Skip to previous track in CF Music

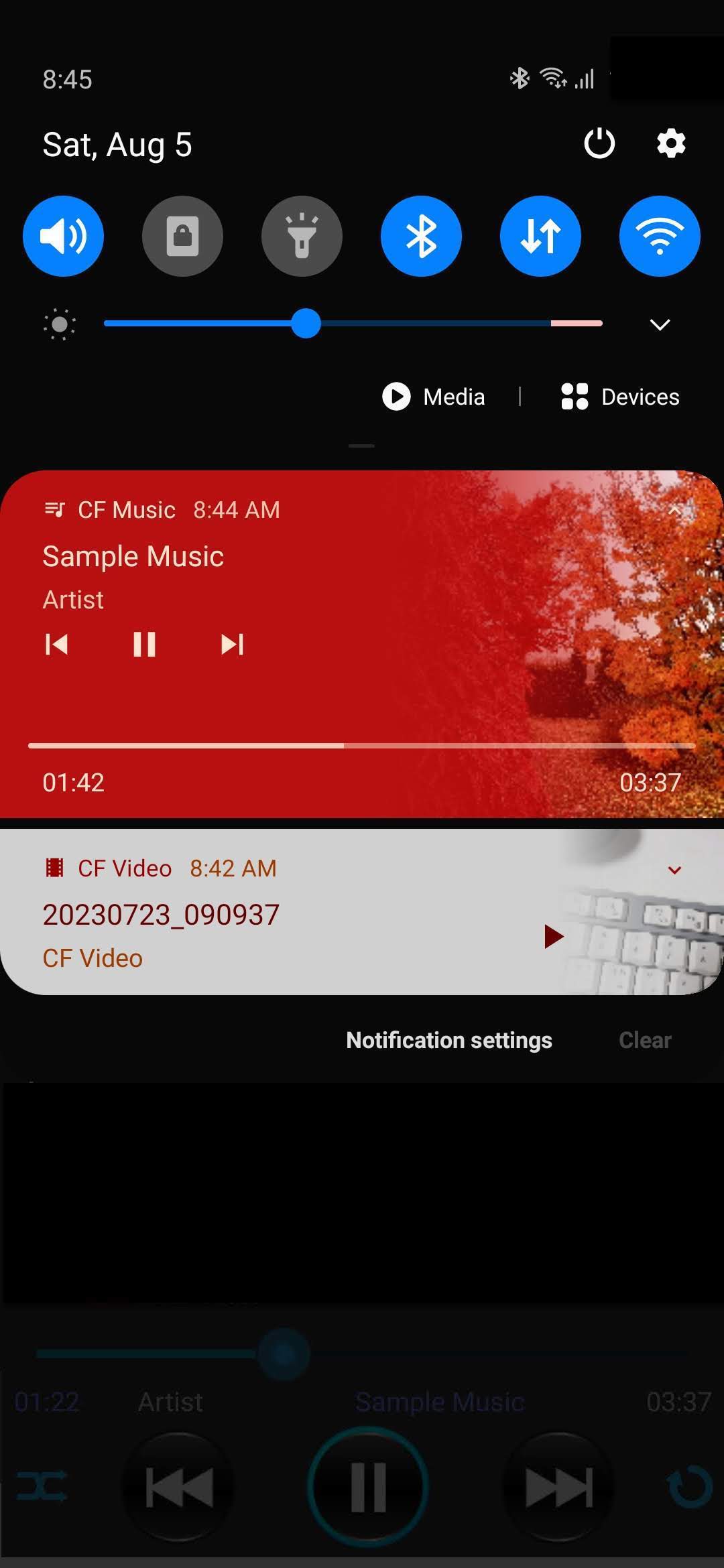(57, 645)
